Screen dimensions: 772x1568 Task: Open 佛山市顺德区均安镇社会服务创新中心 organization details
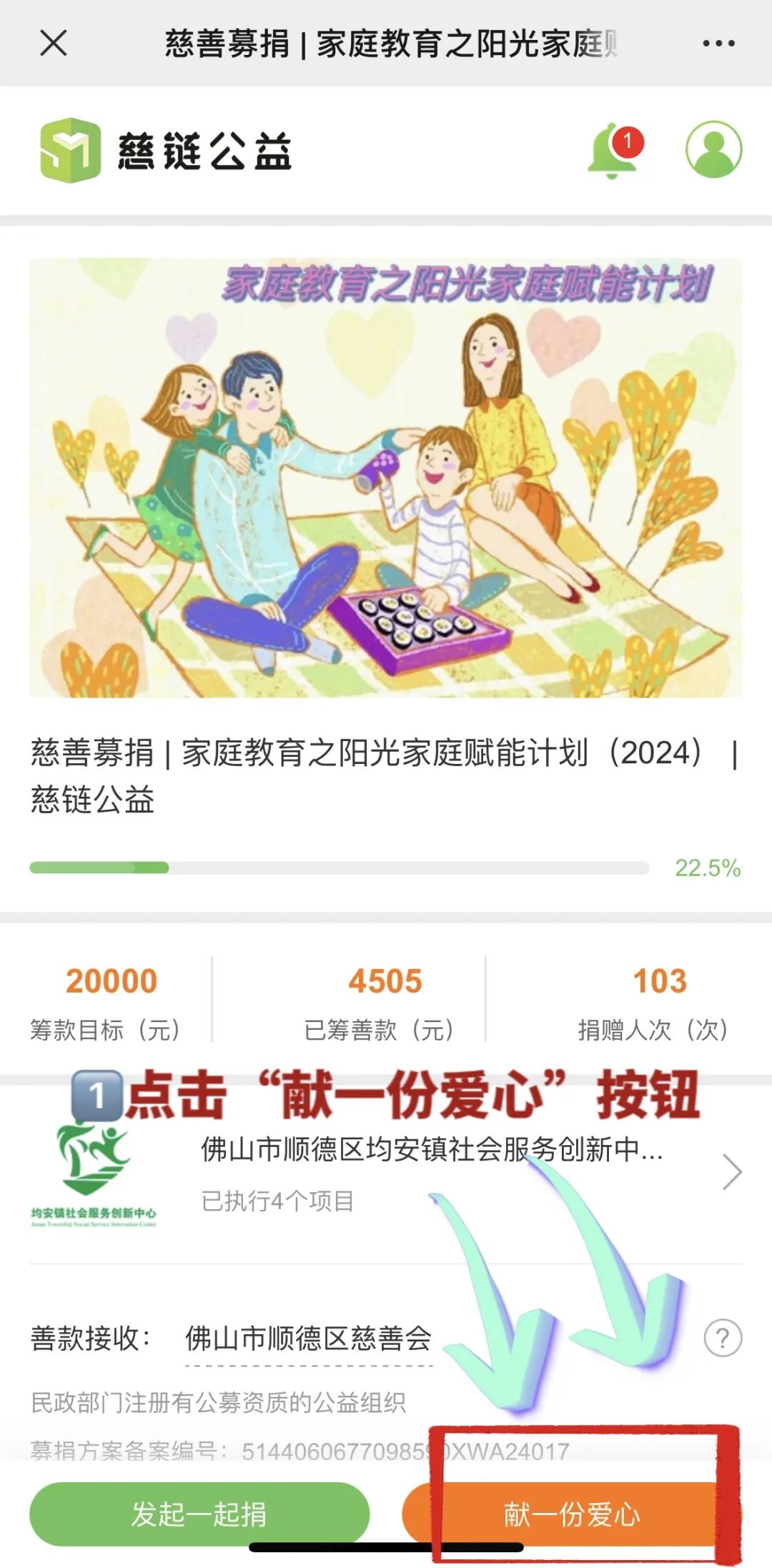coord(386,1173)
